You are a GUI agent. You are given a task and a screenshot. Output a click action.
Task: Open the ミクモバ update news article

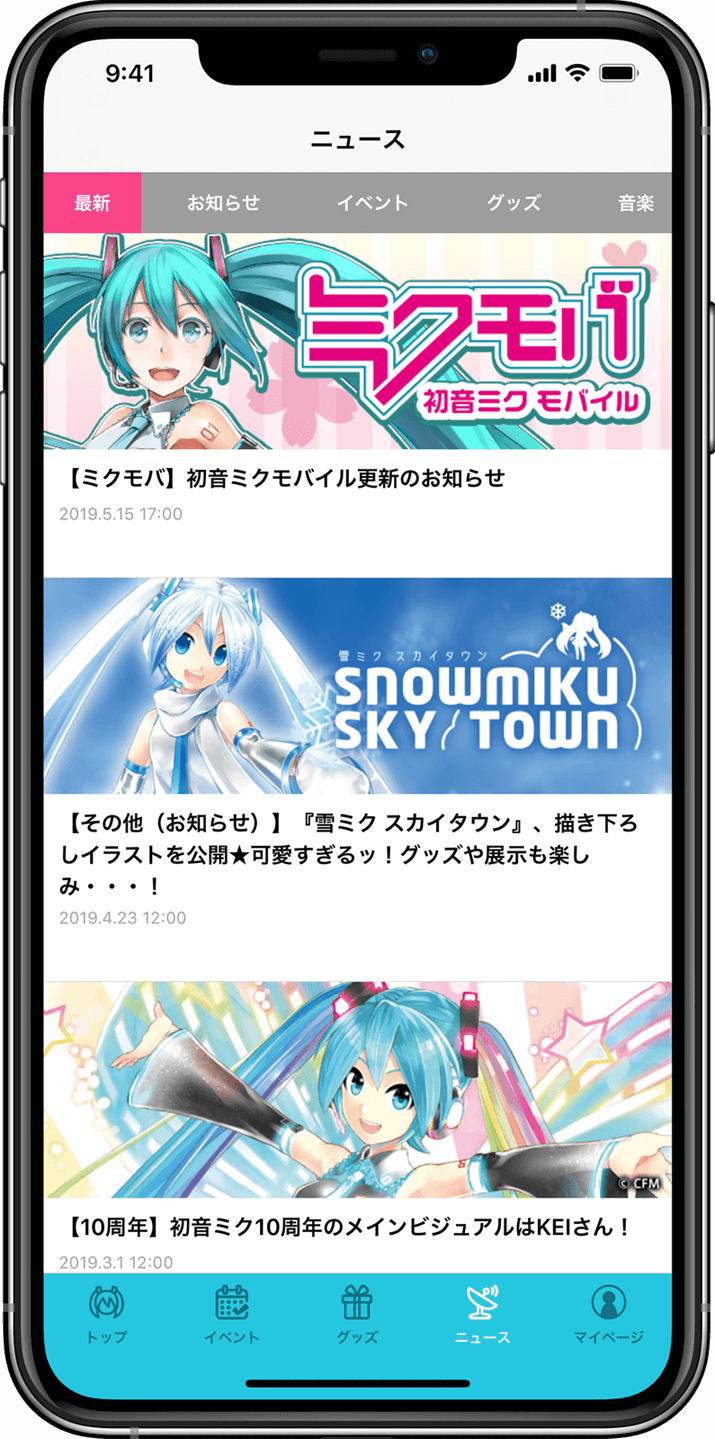pyautogui.click(x=286, y=478)
